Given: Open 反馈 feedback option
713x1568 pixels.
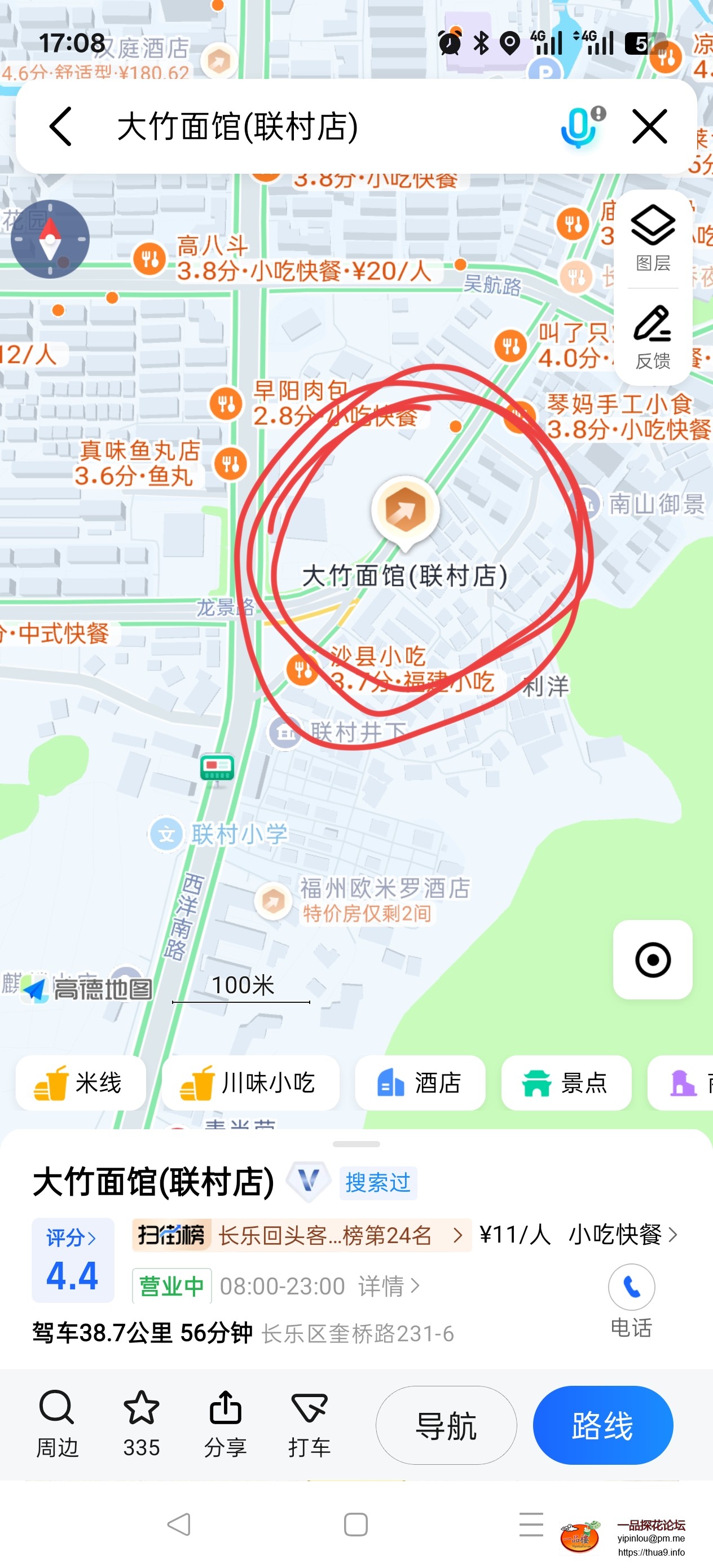Looking at the screenshot, I should tap(653, 337).
